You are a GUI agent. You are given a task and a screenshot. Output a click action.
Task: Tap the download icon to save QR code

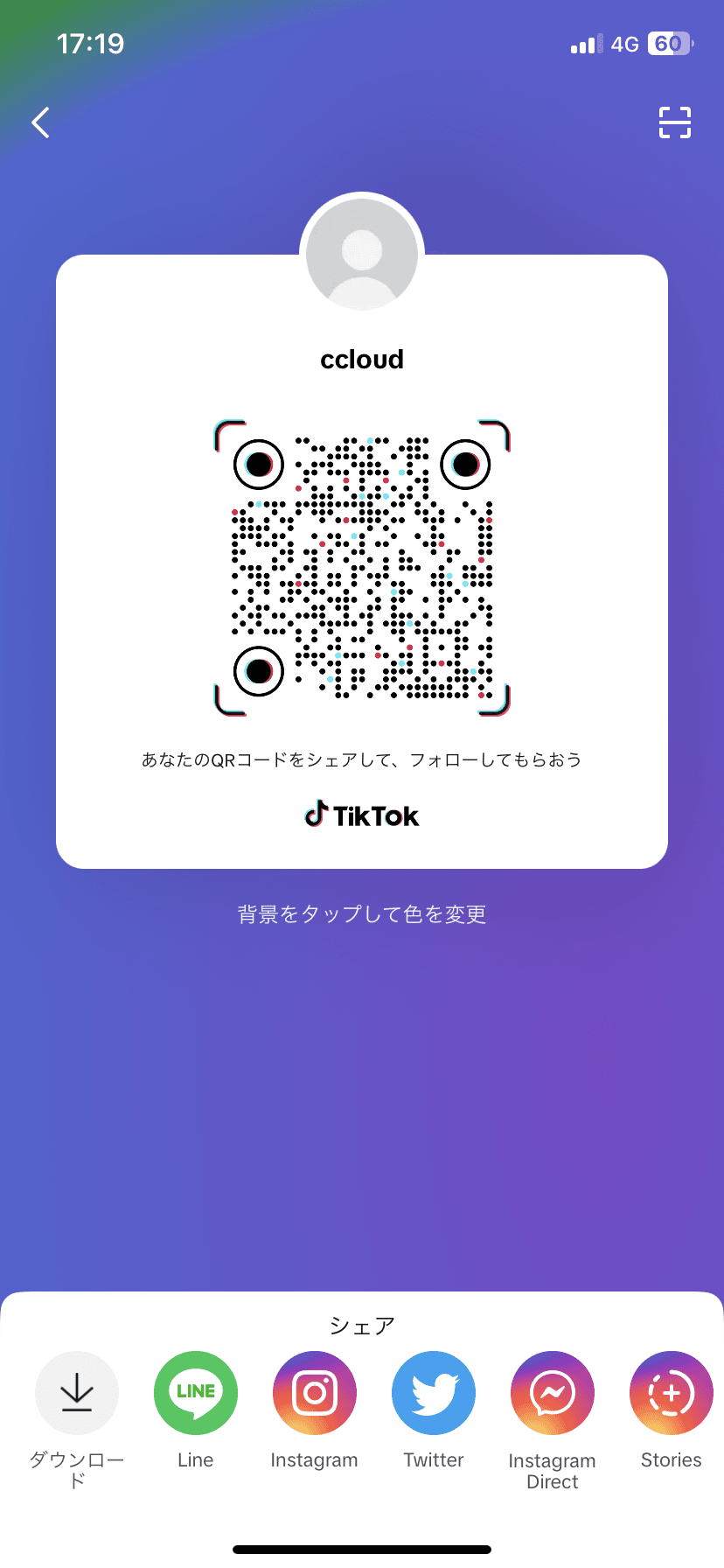[76, 1393]
